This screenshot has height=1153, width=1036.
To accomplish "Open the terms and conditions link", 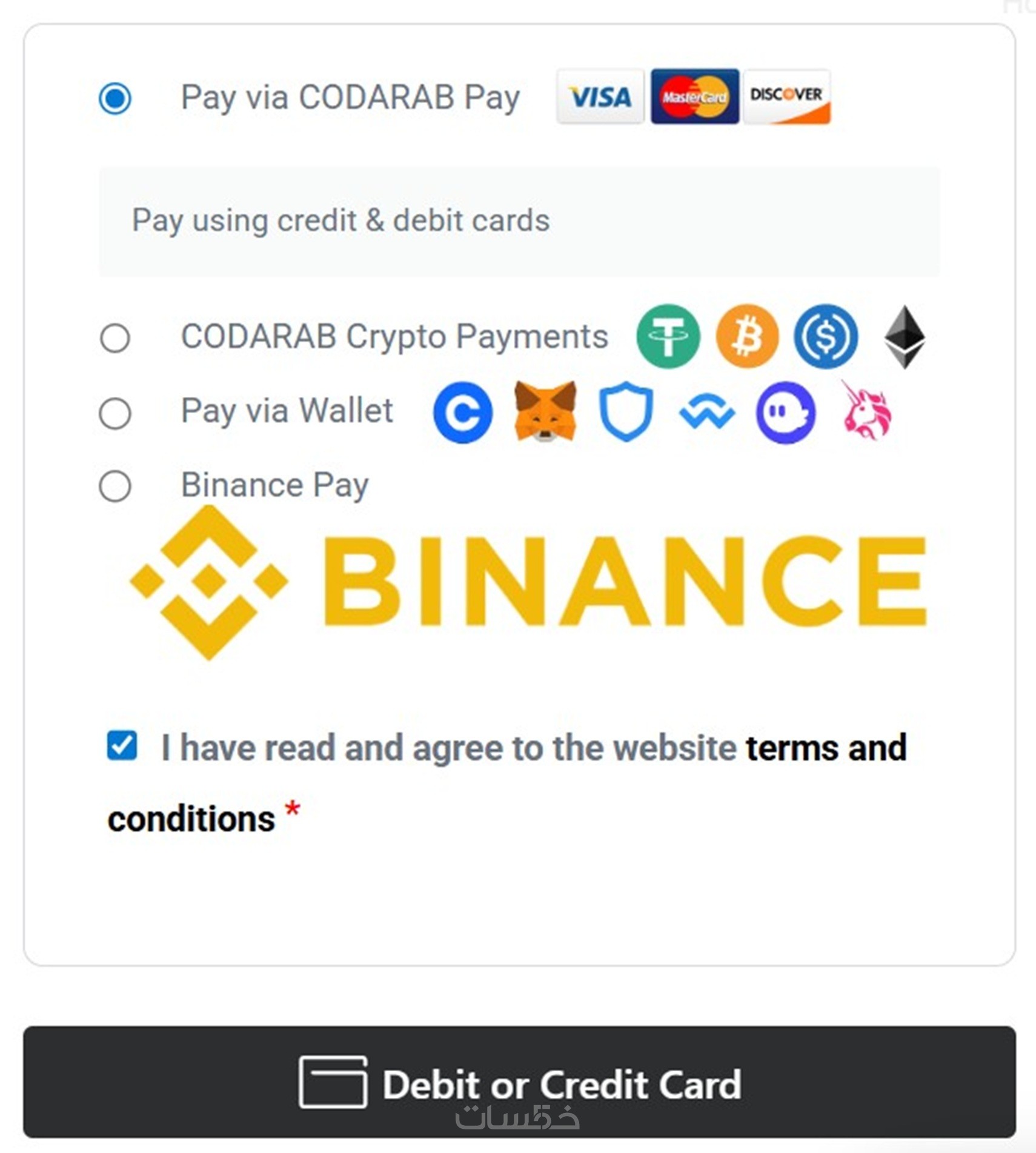I will click(x=825, y=748).
